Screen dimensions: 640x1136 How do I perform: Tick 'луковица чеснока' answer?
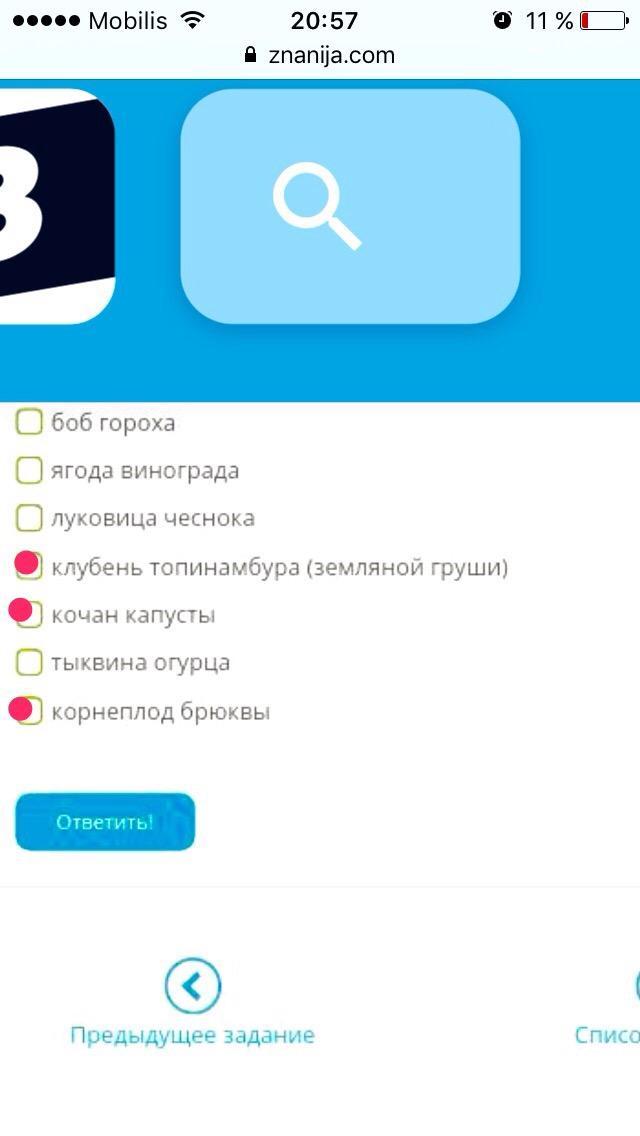click(30, 518)
